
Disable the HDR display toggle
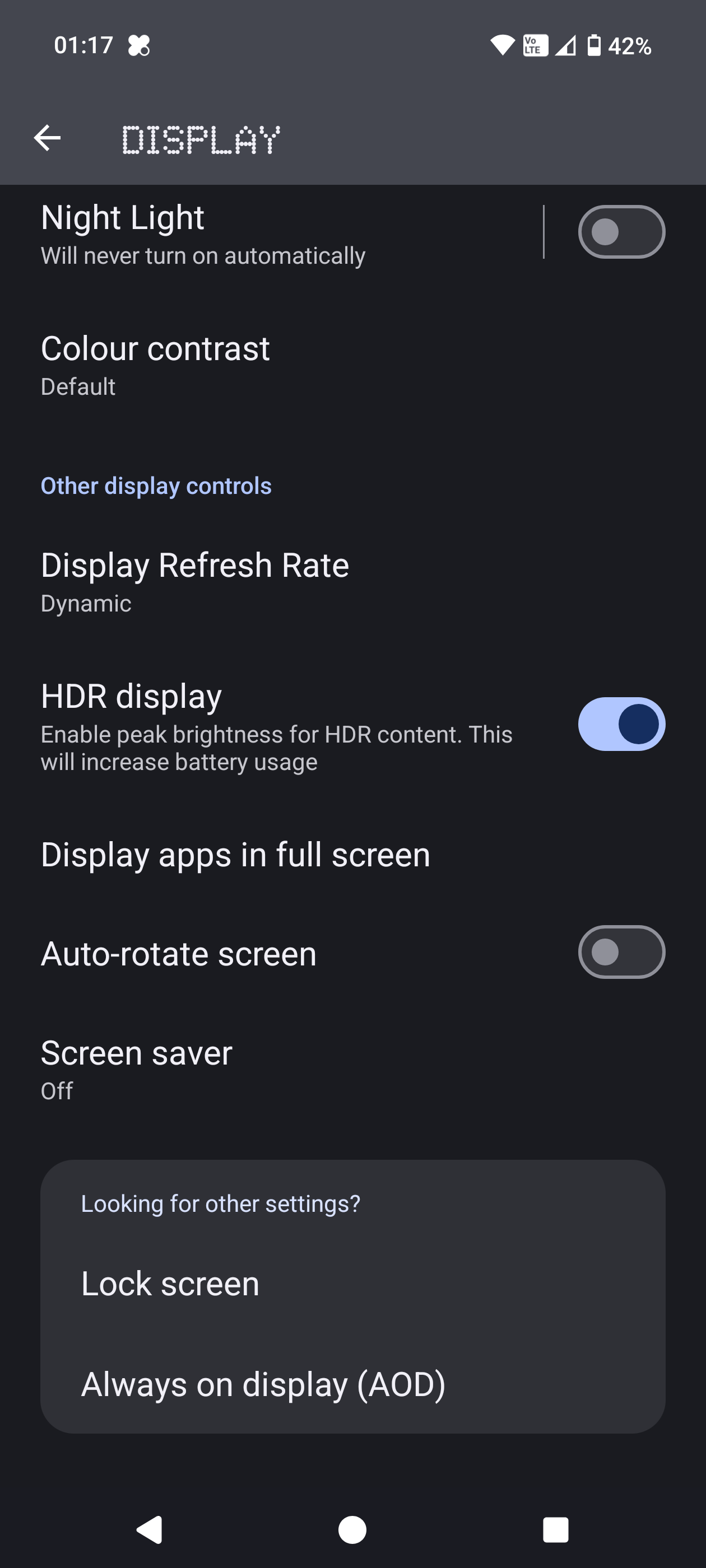pos(621,724)
